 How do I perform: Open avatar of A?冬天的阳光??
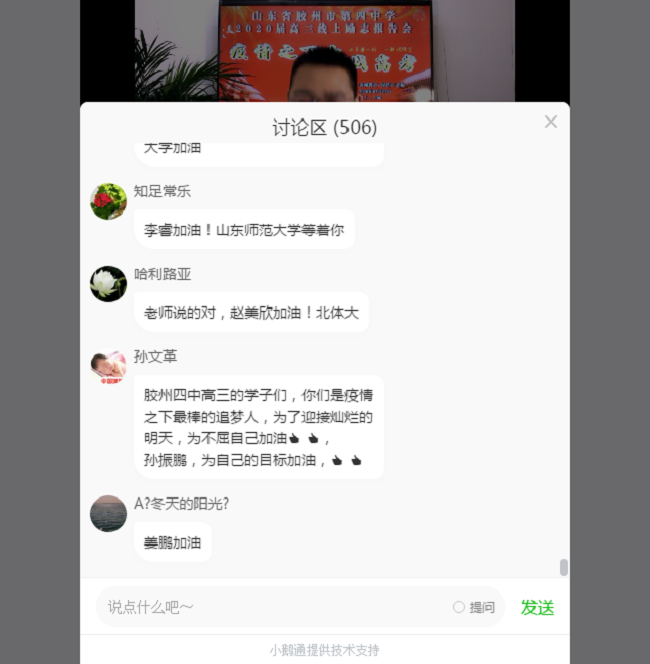click(x=108, y=513)
